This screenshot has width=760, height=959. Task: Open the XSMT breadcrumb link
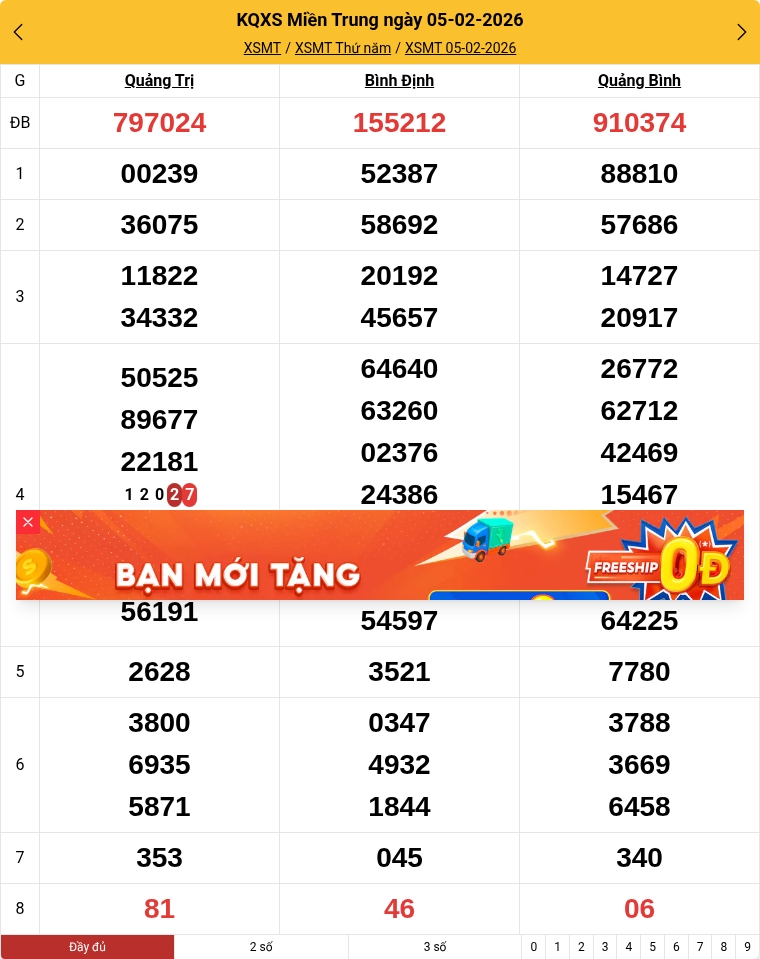click(x=262, y=48)
